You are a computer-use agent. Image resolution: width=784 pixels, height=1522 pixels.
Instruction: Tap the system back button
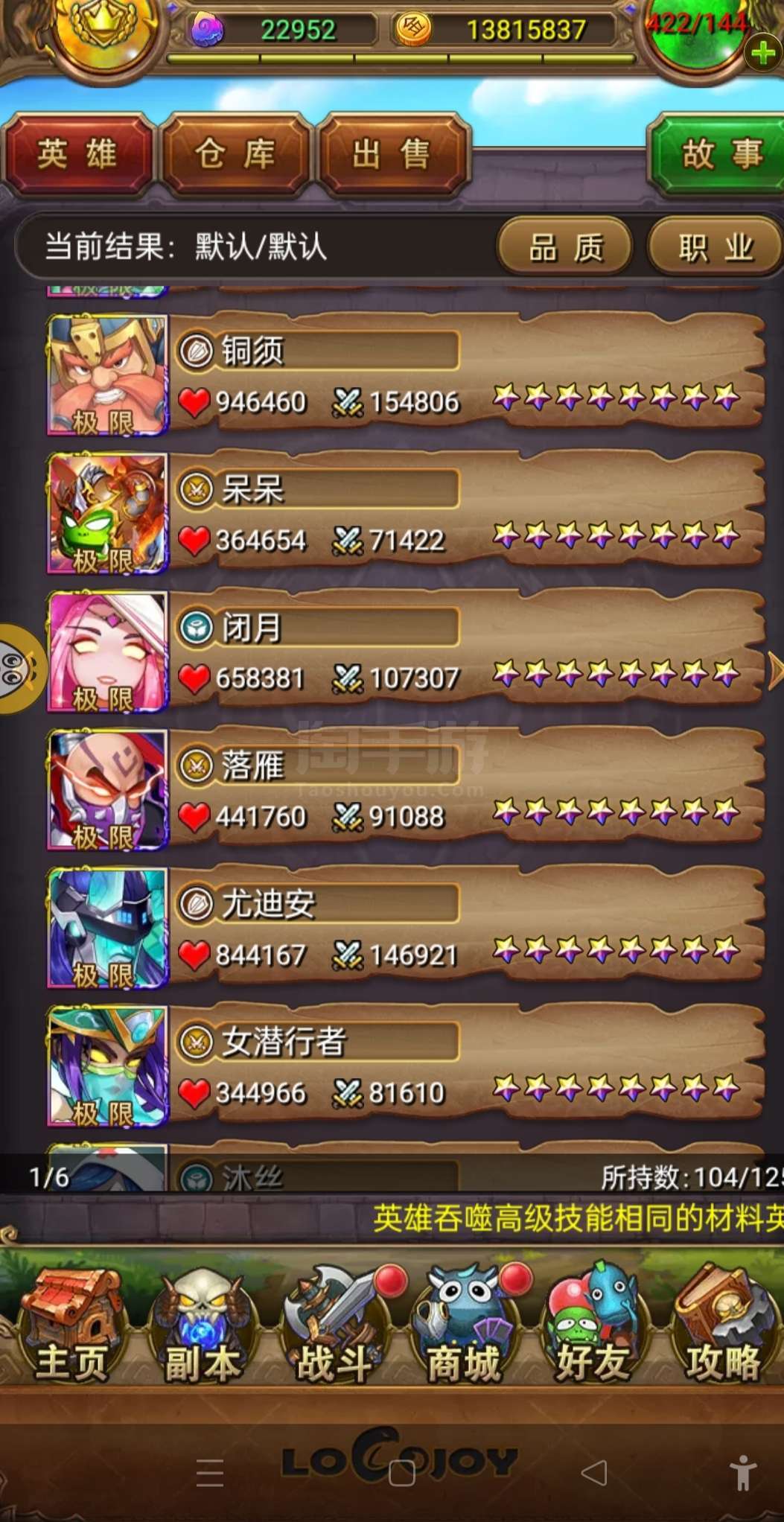(593, 1472)
